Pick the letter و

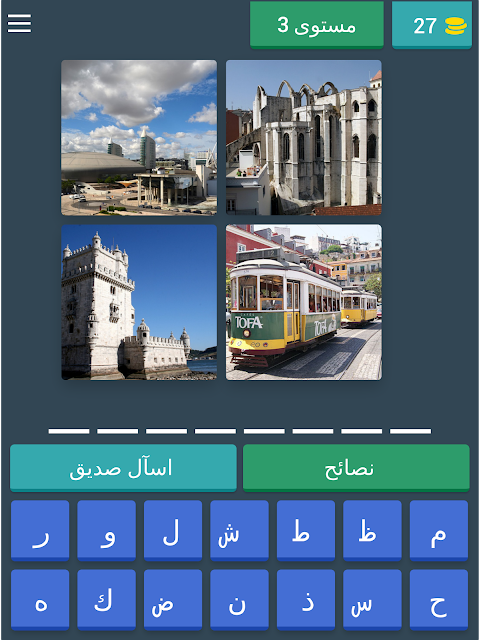106,531
